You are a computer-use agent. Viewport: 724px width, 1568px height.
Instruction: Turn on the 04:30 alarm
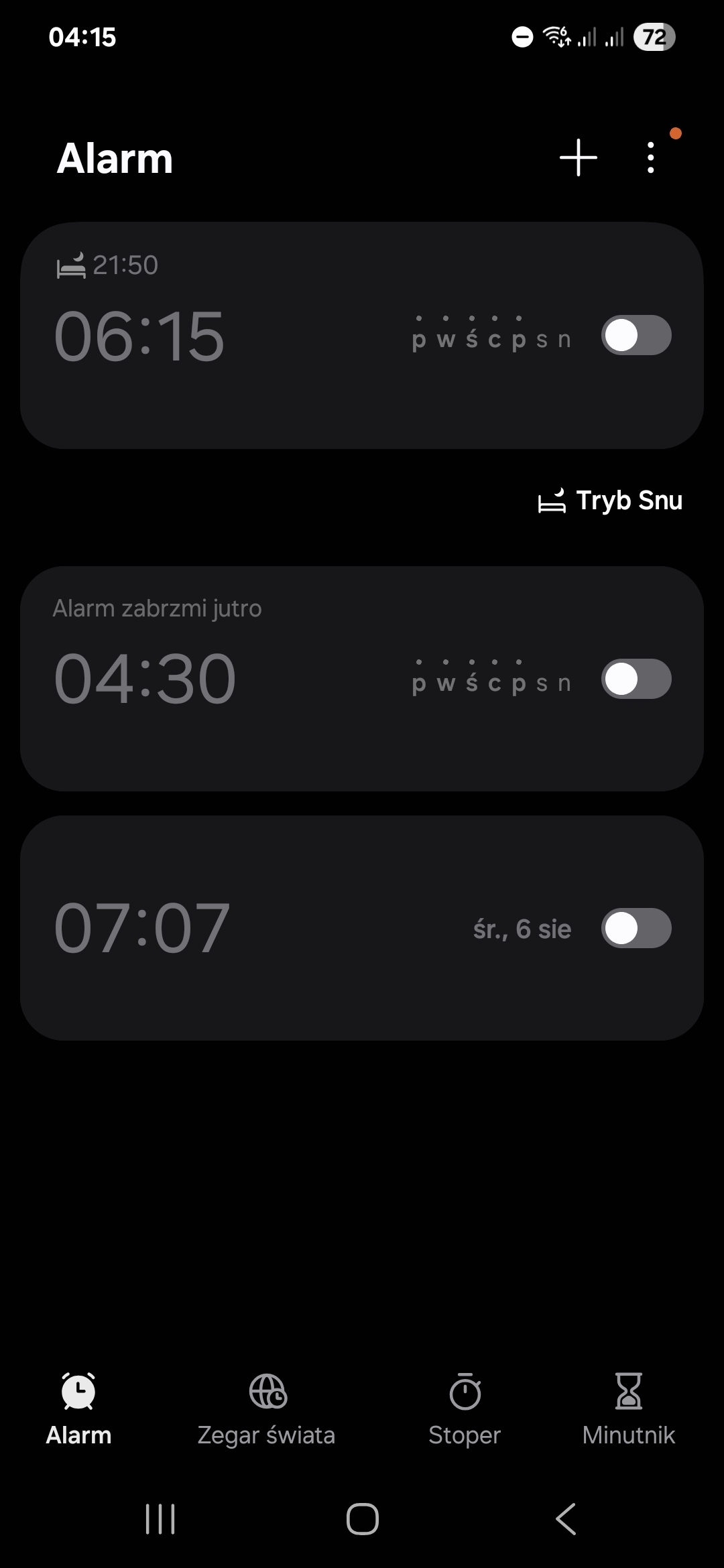[x=636, y=679]
